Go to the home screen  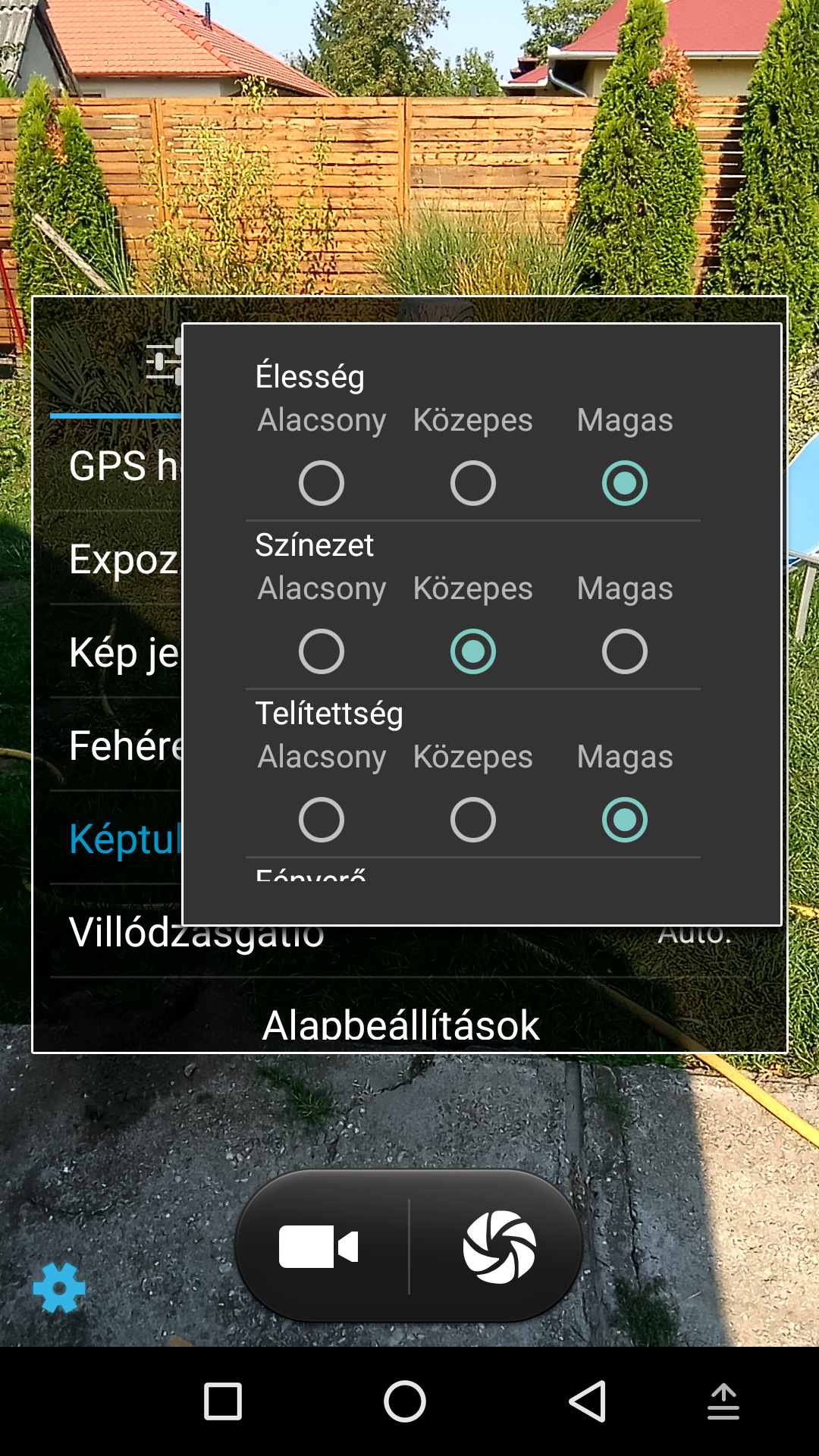(x=405, y=1401)
